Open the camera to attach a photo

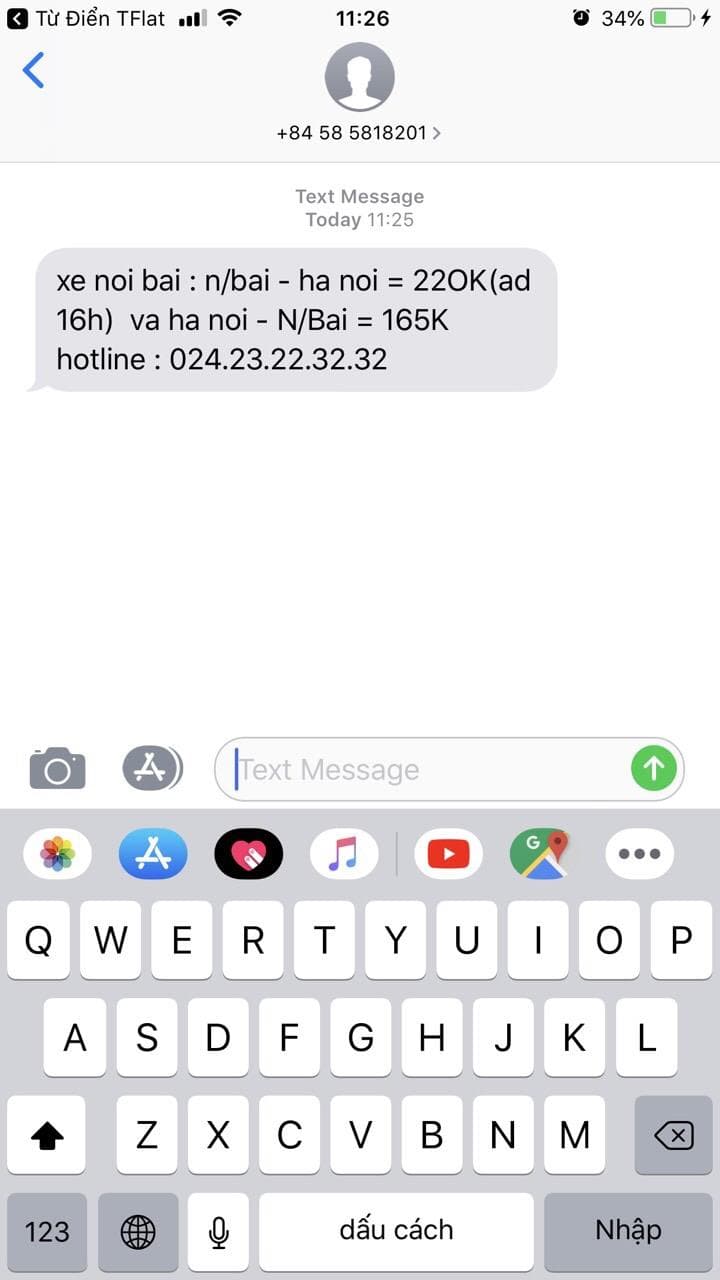pyautogui.click(x=57, y=769)
